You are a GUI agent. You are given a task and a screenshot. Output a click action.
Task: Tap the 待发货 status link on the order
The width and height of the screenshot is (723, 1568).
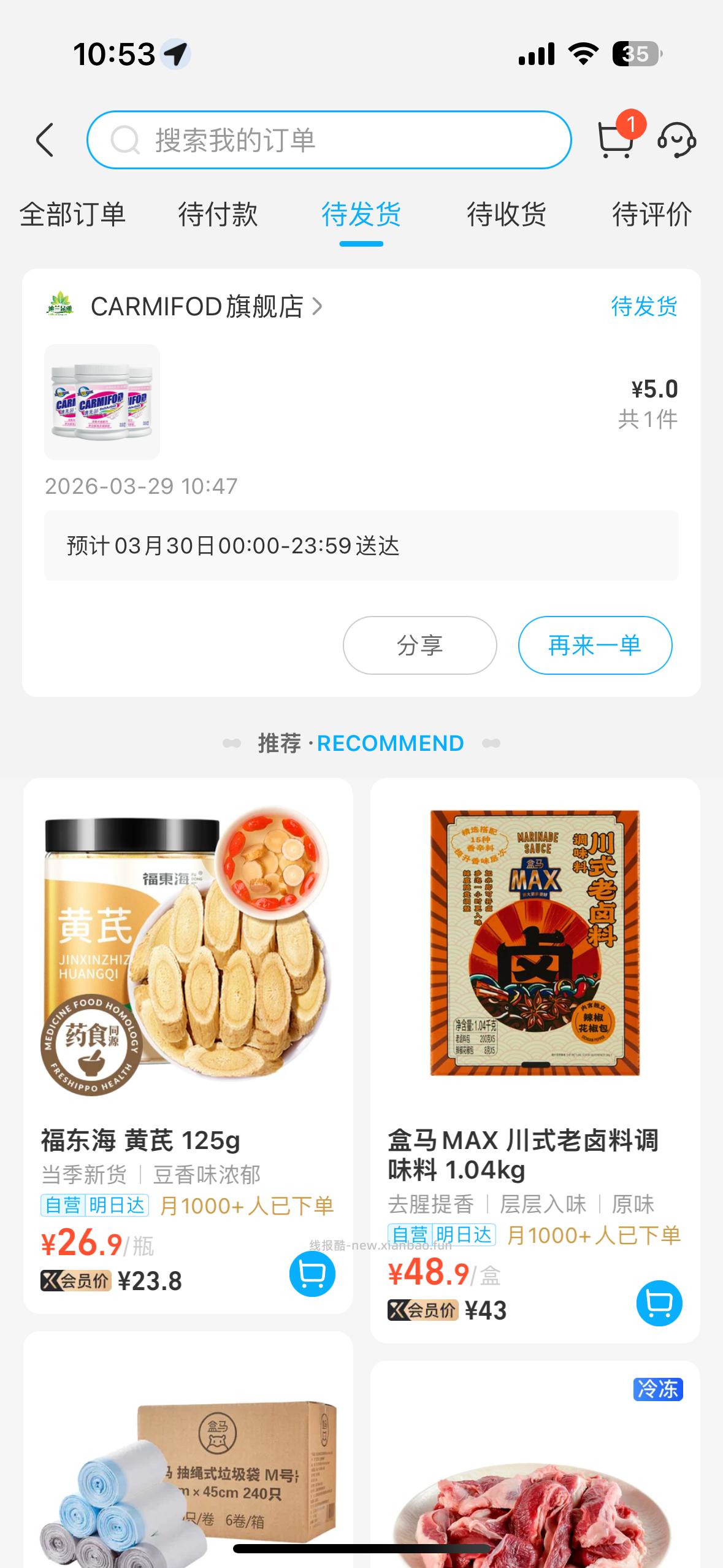point(643,307)
